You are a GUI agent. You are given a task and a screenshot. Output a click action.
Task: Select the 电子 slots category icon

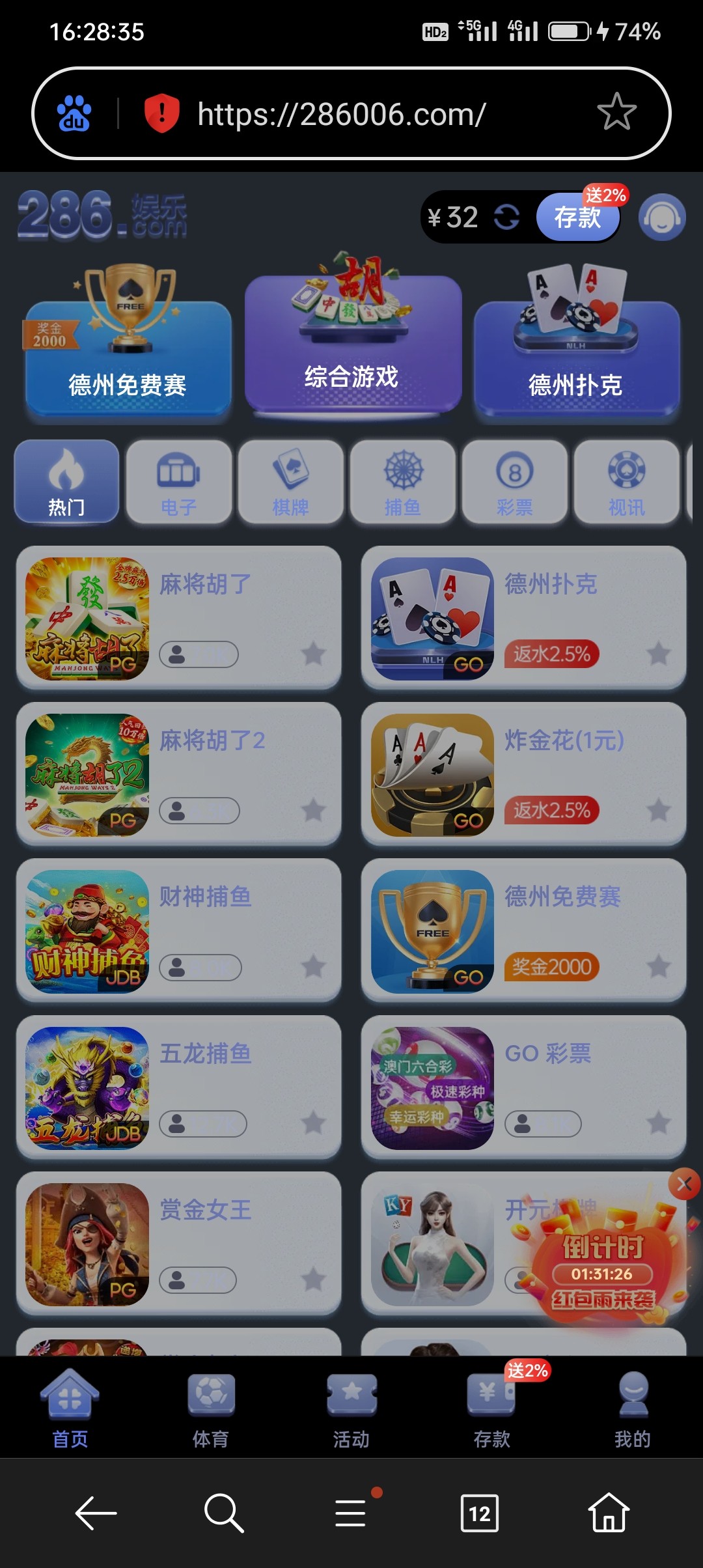coord(178,479)
